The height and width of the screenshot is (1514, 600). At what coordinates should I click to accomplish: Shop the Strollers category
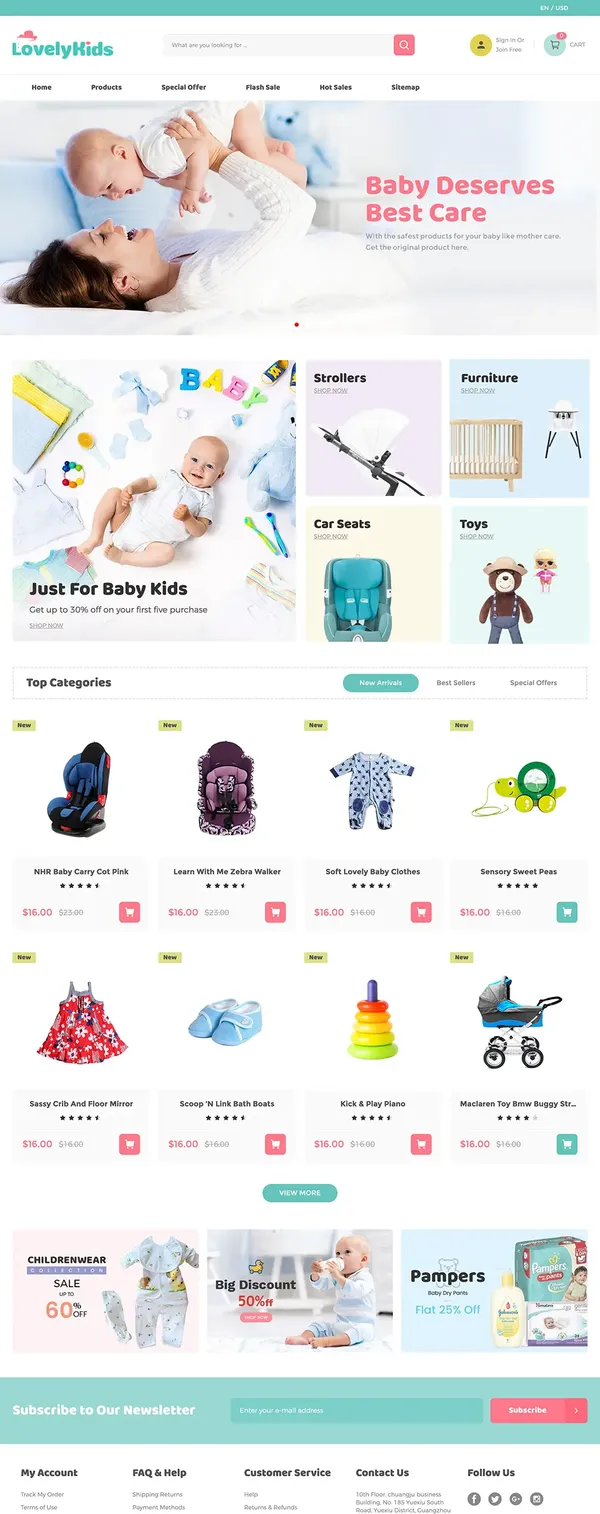pyautogui.click(x=373, y=428)
